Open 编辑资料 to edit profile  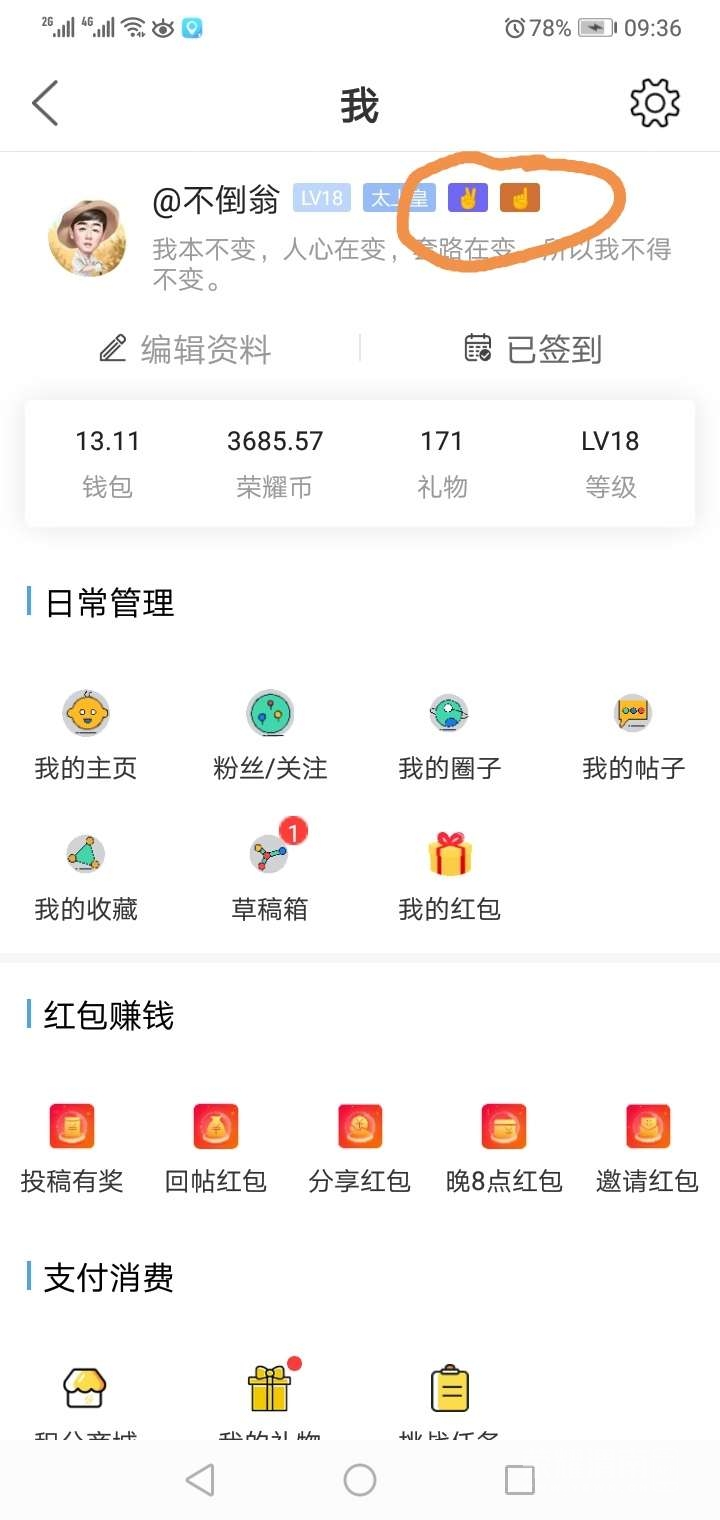click(186, 349)
